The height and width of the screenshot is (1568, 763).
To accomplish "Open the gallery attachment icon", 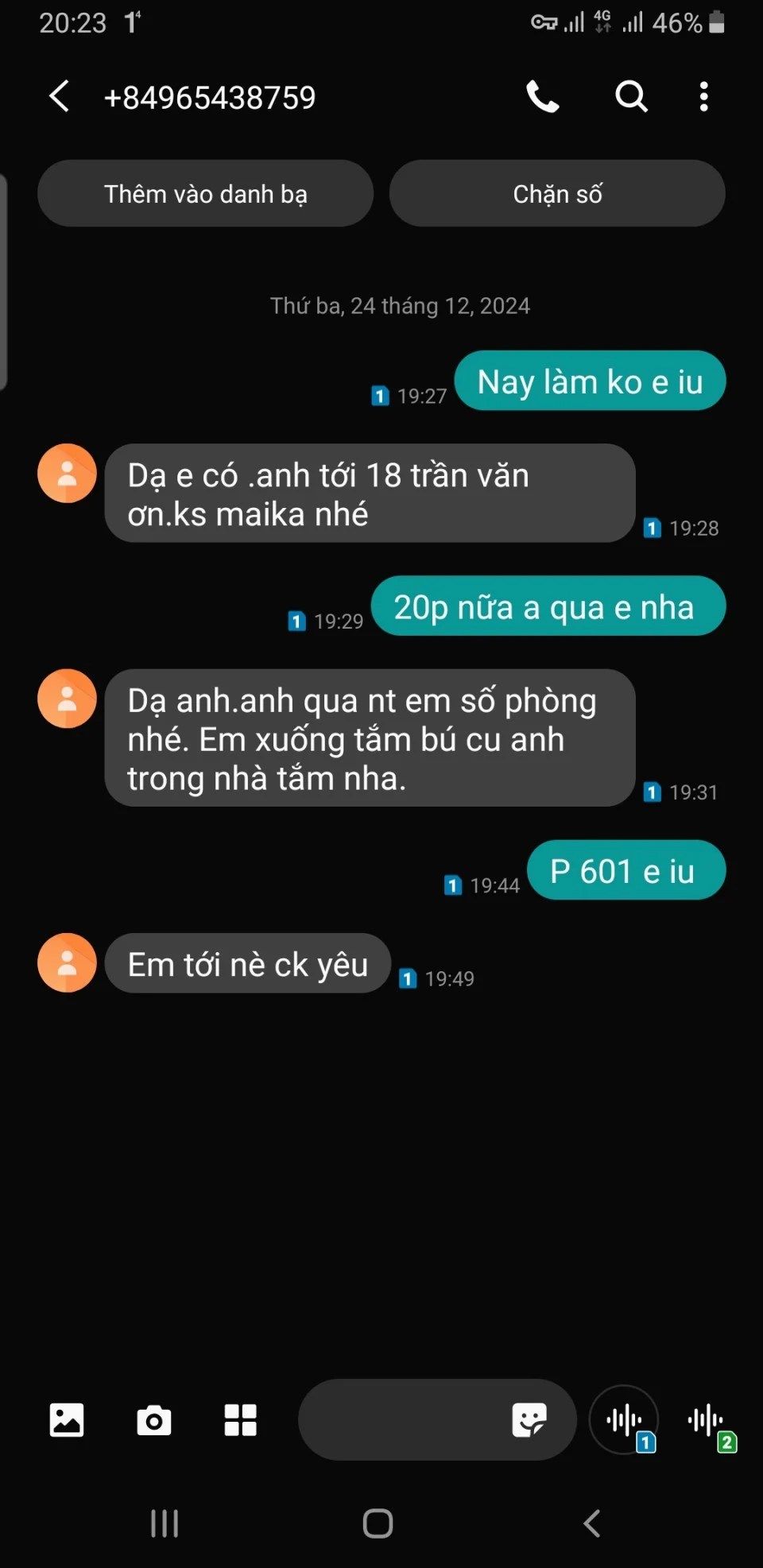I will tap(67, 1419).
